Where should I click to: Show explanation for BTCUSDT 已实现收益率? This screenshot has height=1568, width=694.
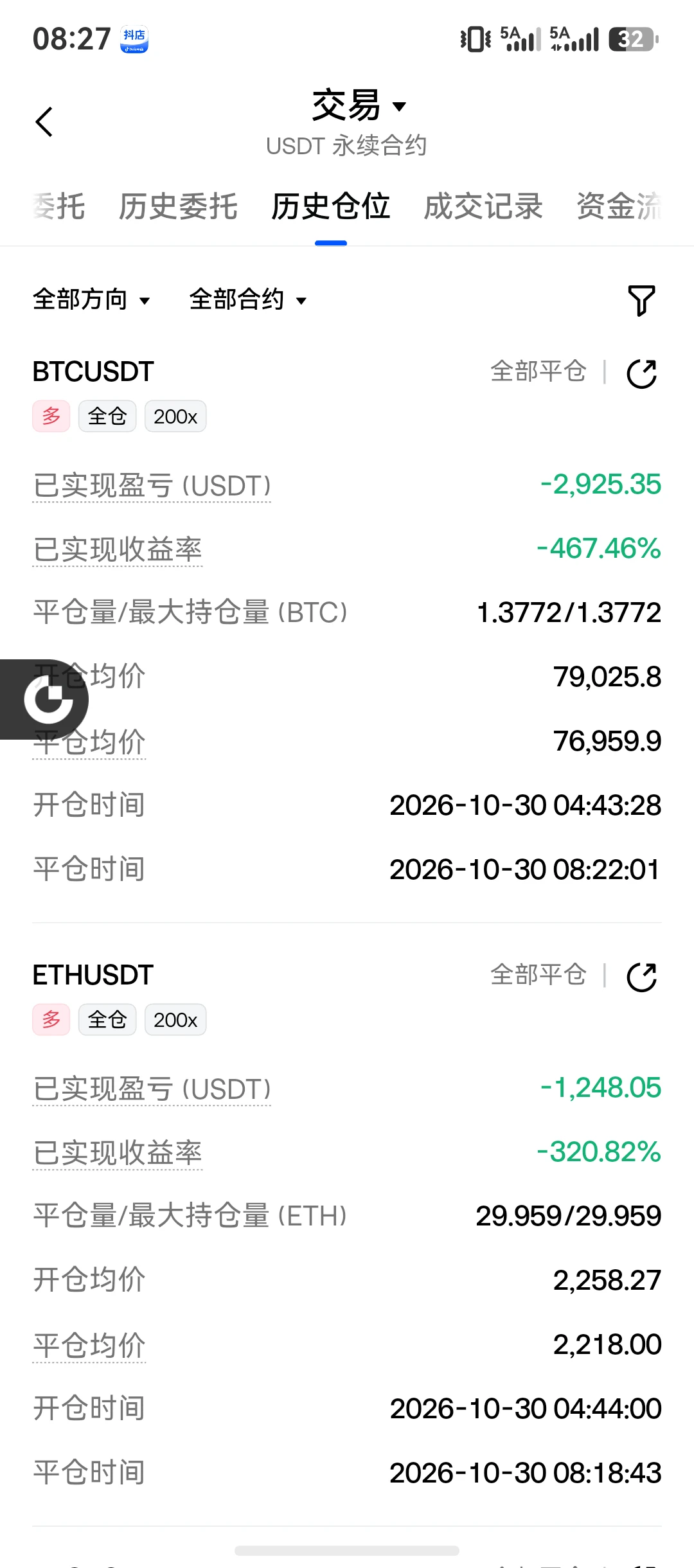pos(118,550)
